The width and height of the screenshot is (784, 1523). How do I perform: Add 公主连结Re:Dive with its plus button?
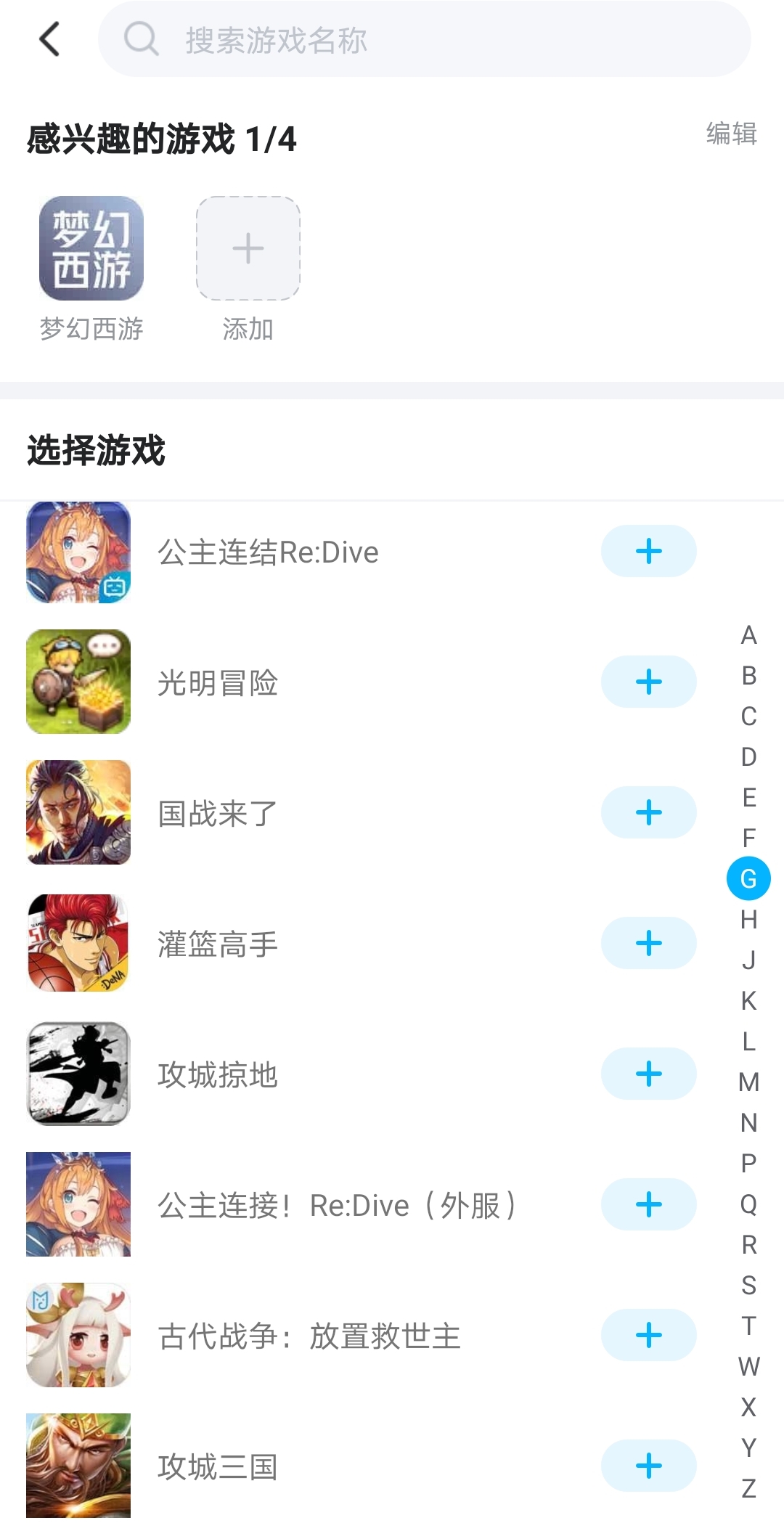click(x=648, y=551)
